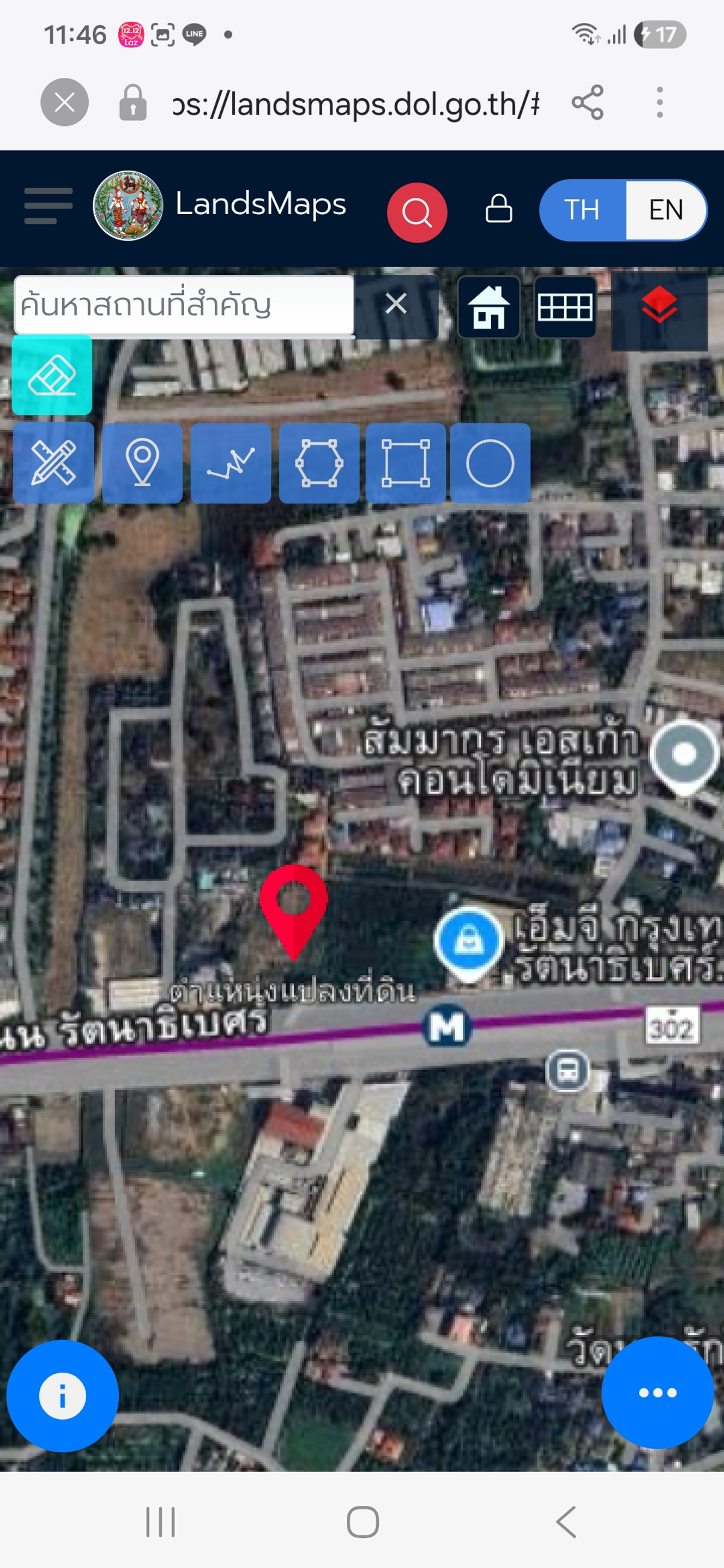Viewport: 724px width, 1568px height.
Task: Focus the important places search field
Action: coord(183,305)
